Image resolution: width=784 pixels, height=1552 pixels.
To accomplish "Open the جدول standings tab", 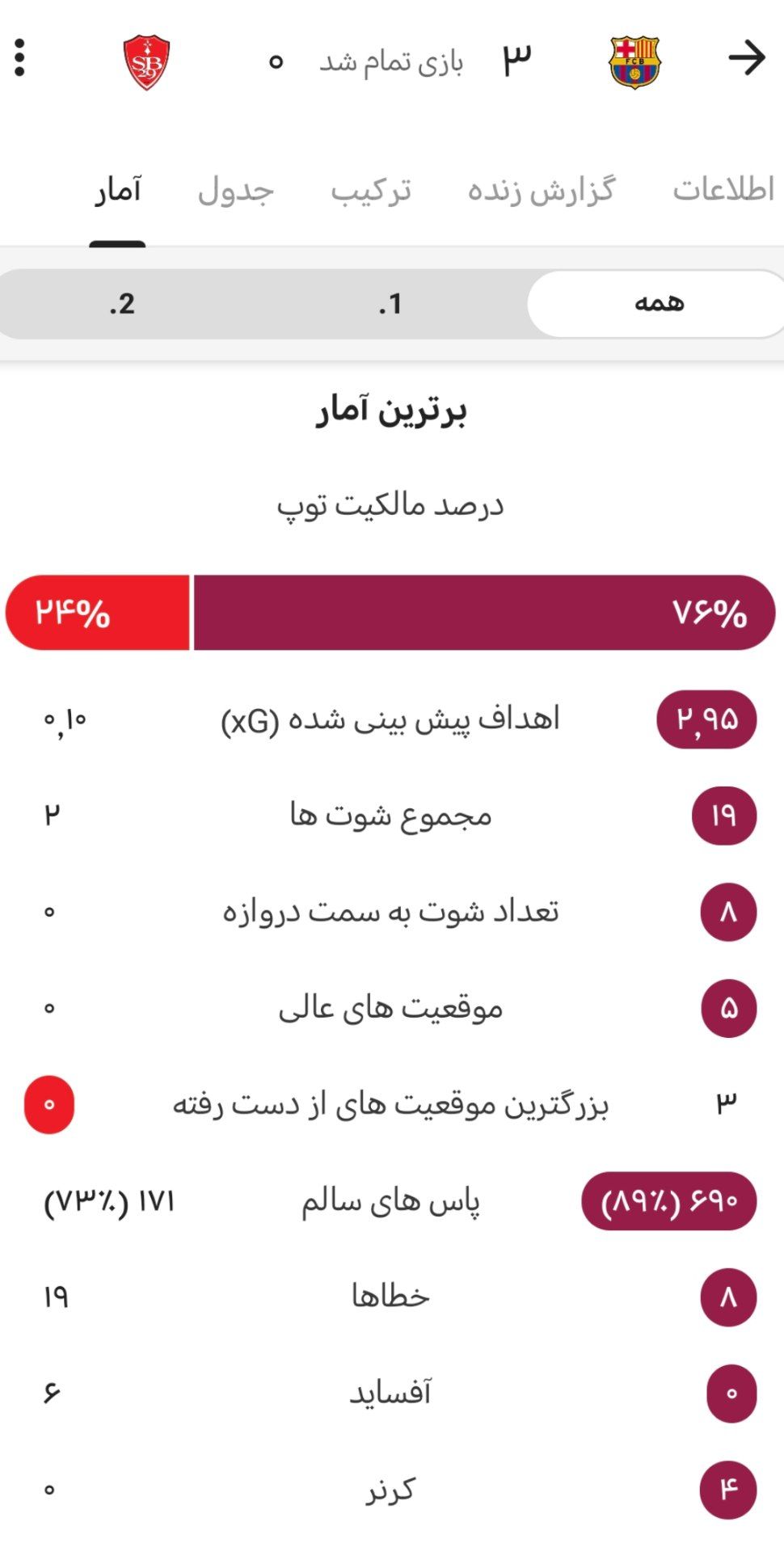I will (x=236, y=191).
